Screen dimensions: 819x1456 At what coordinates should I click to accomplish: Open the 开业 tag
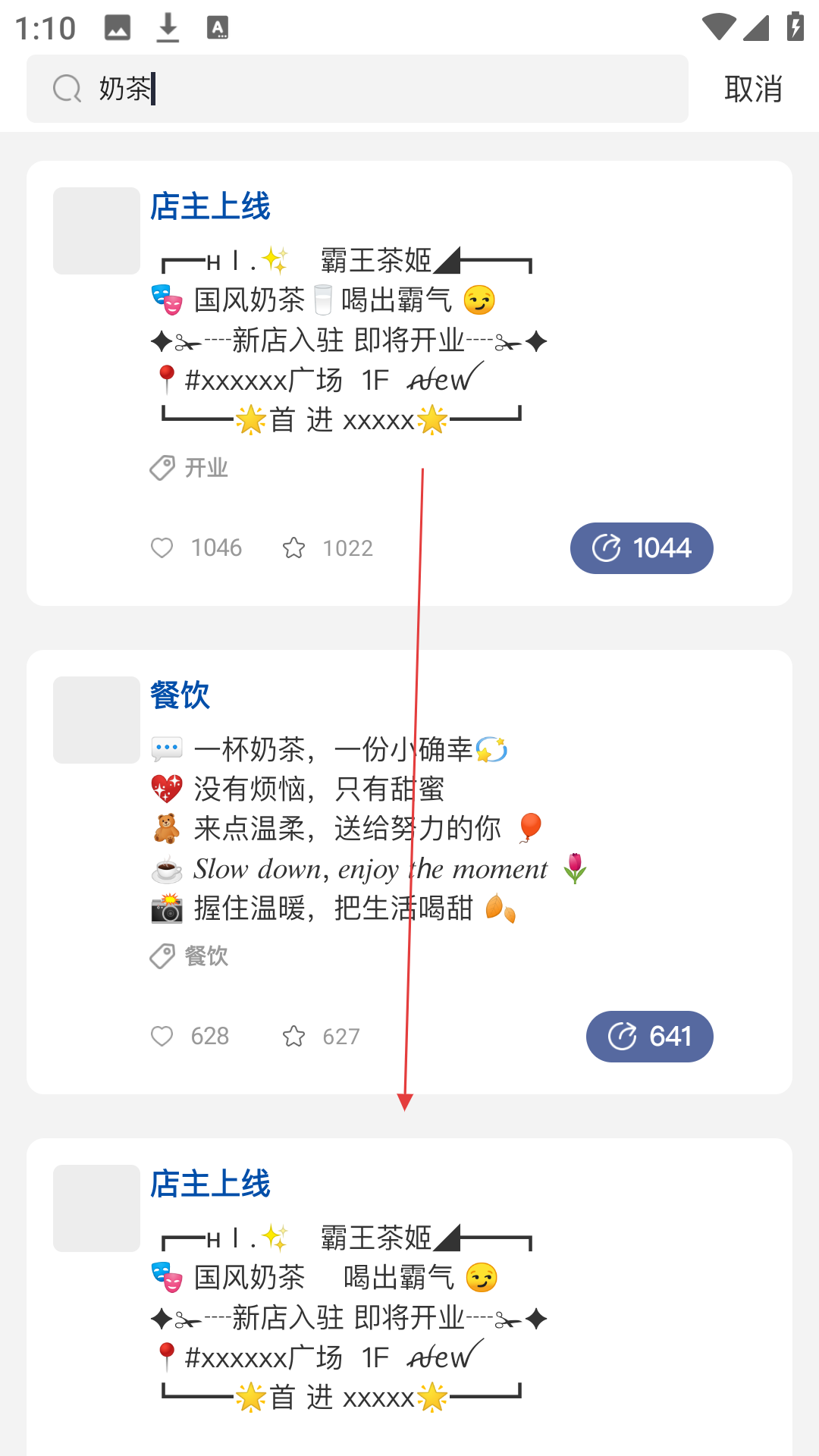(x=190, y=468)
